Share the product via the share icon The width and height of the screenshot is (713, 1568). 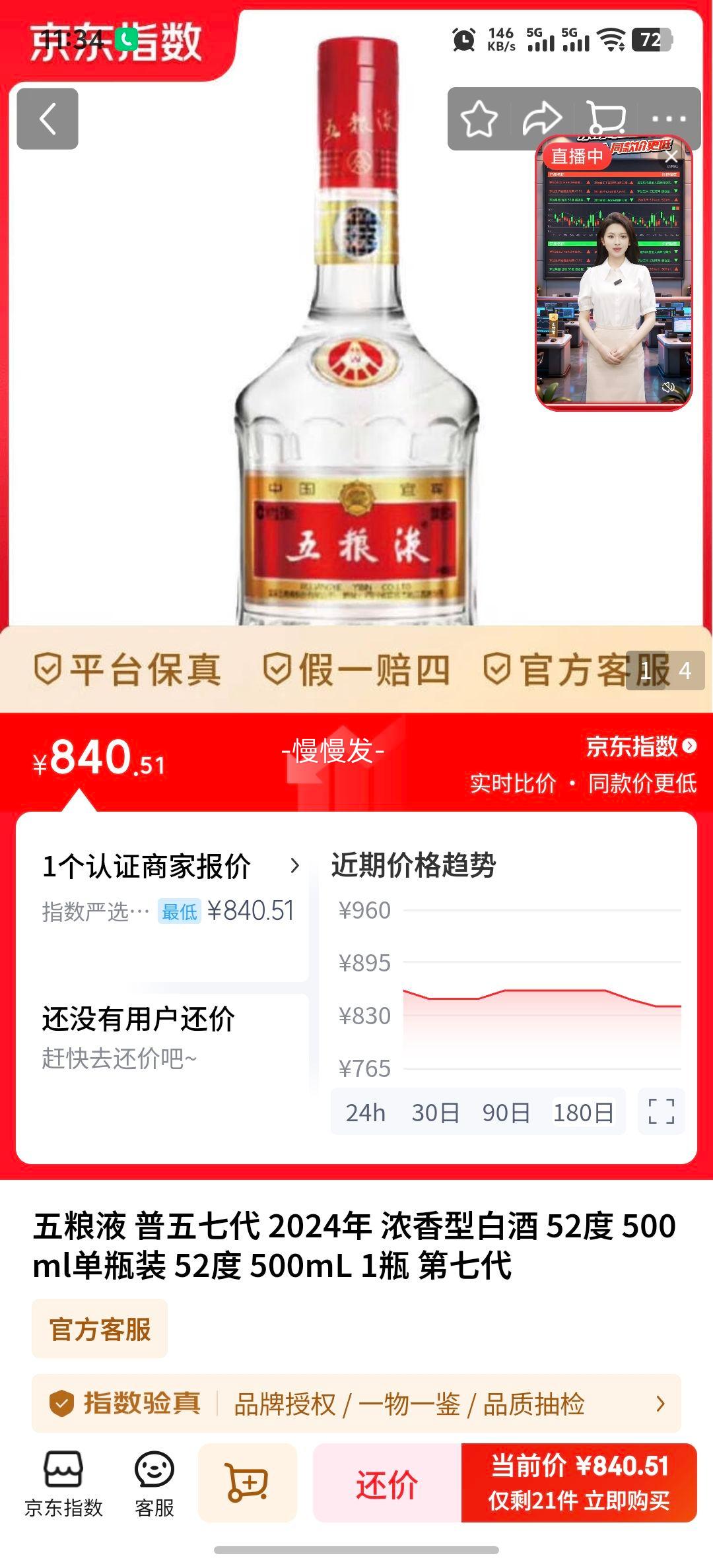(543, 119)
